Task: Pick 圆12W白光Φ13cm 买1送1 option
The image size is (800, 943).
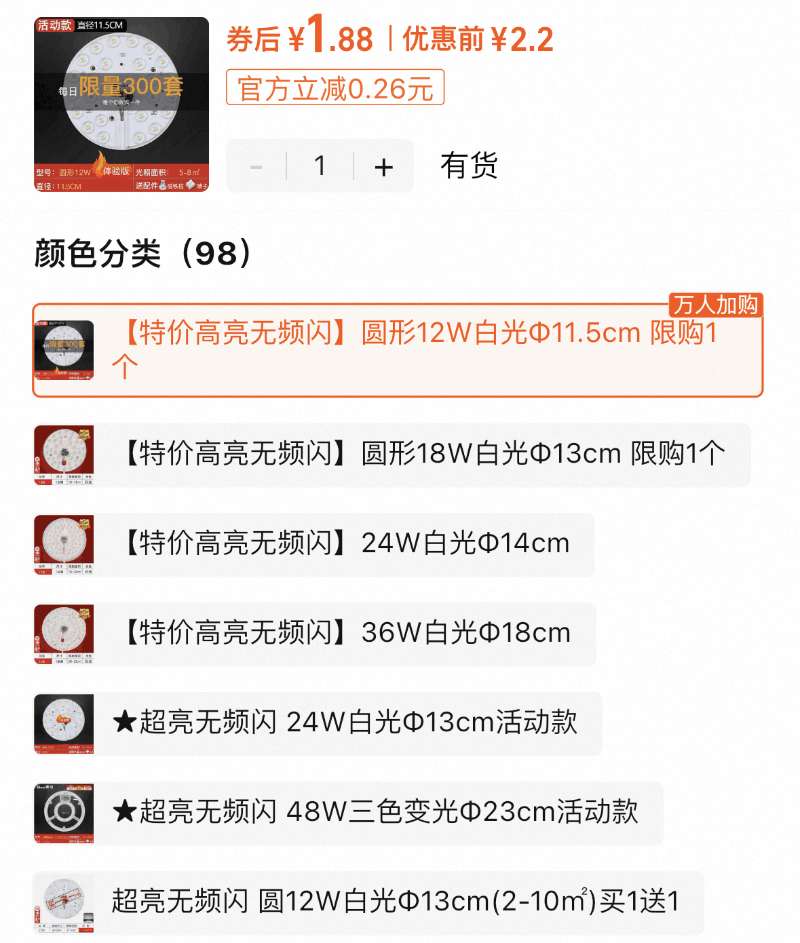Action: [367, 902]
